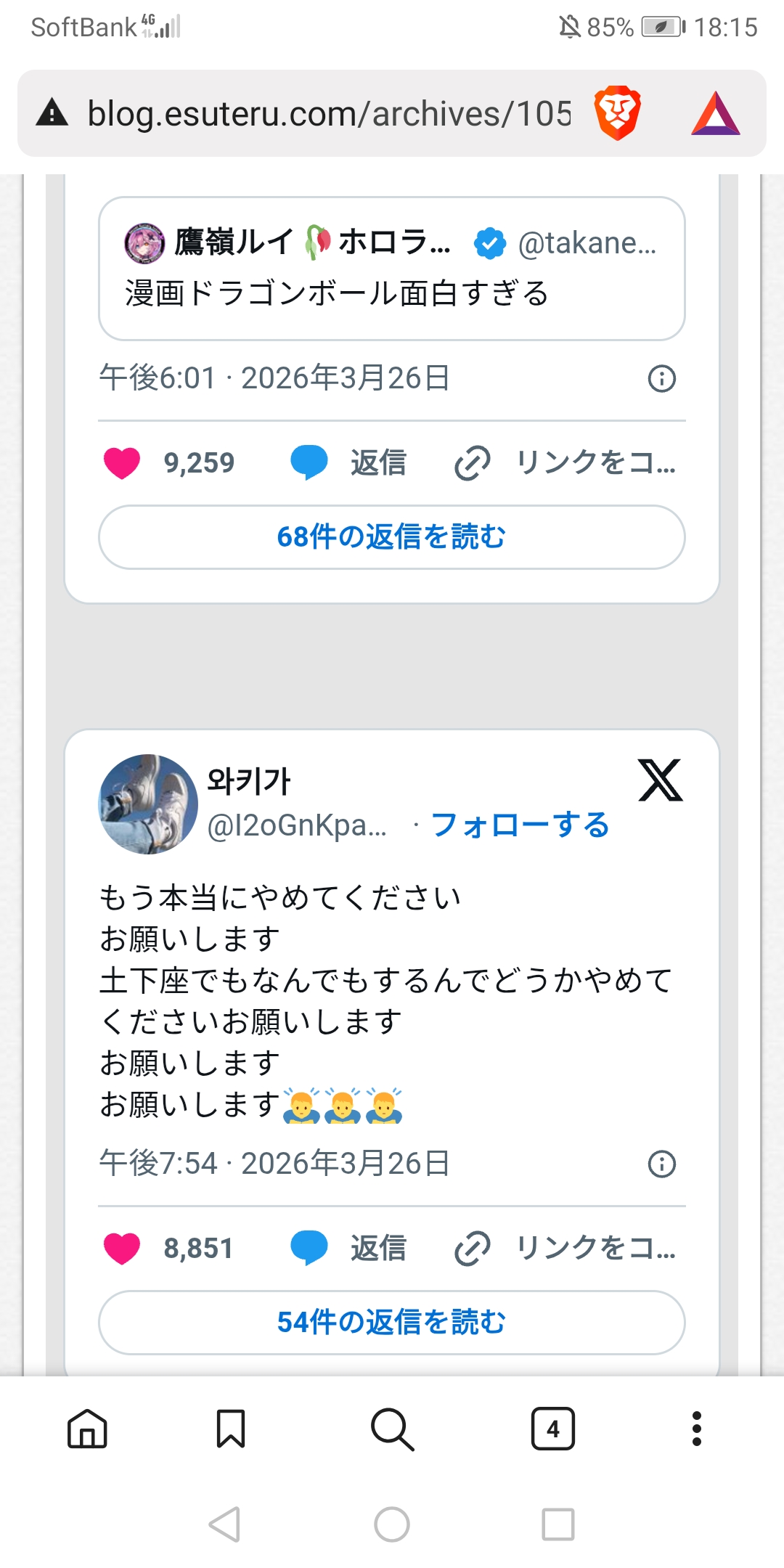The width and height of the screenshot is (784, 1568).
Task: Read the 54件の返信 replies
Action: tap(391, 1323)
